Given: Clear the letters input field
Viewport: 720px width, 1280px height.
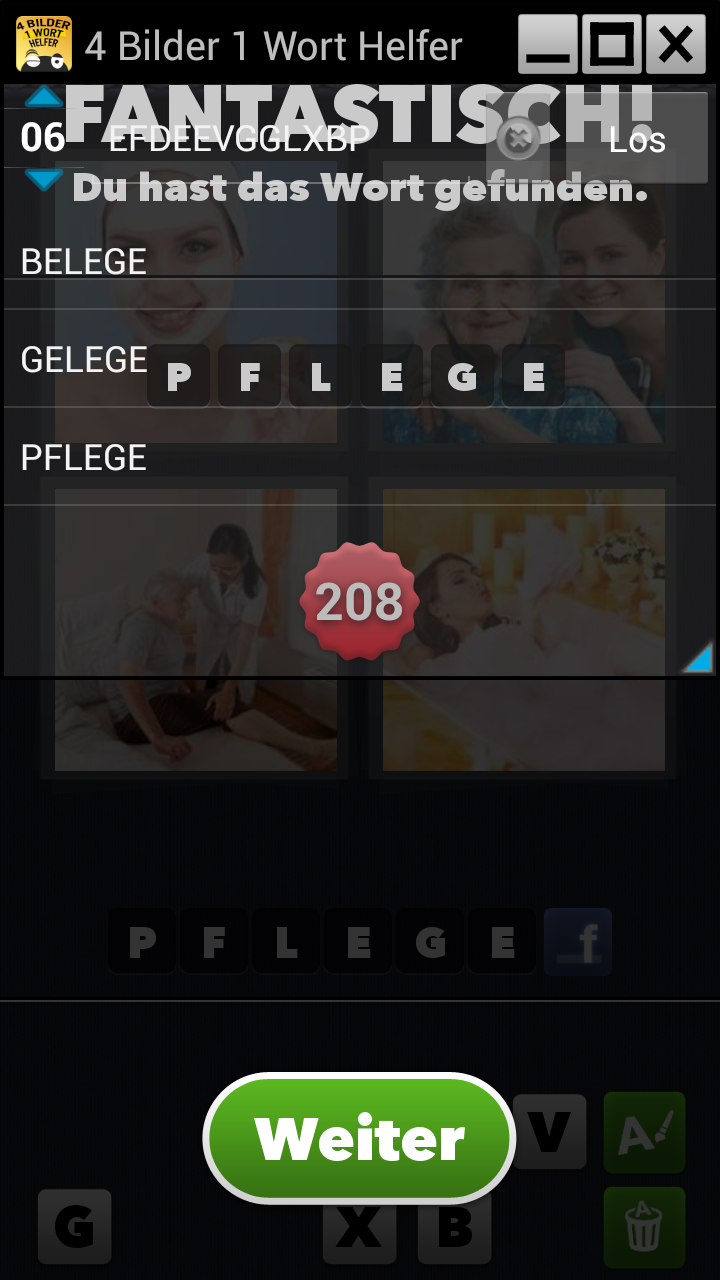Looking at the screenshot, I should pyautogui.click(x=517, y=139).
